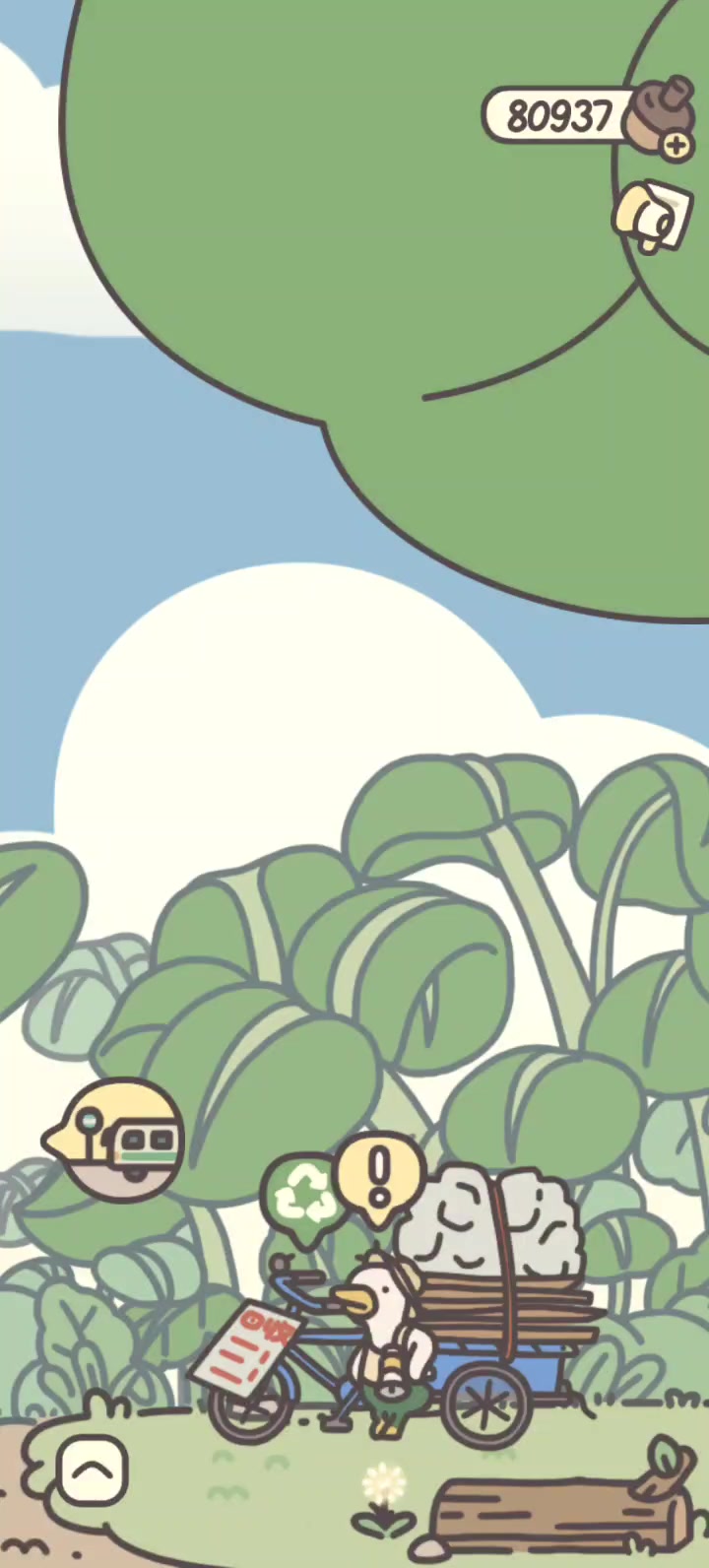Open the bus stop travel bubble
The height and width of the screenshot is (1568, 709).
[x=115, y=1141]
